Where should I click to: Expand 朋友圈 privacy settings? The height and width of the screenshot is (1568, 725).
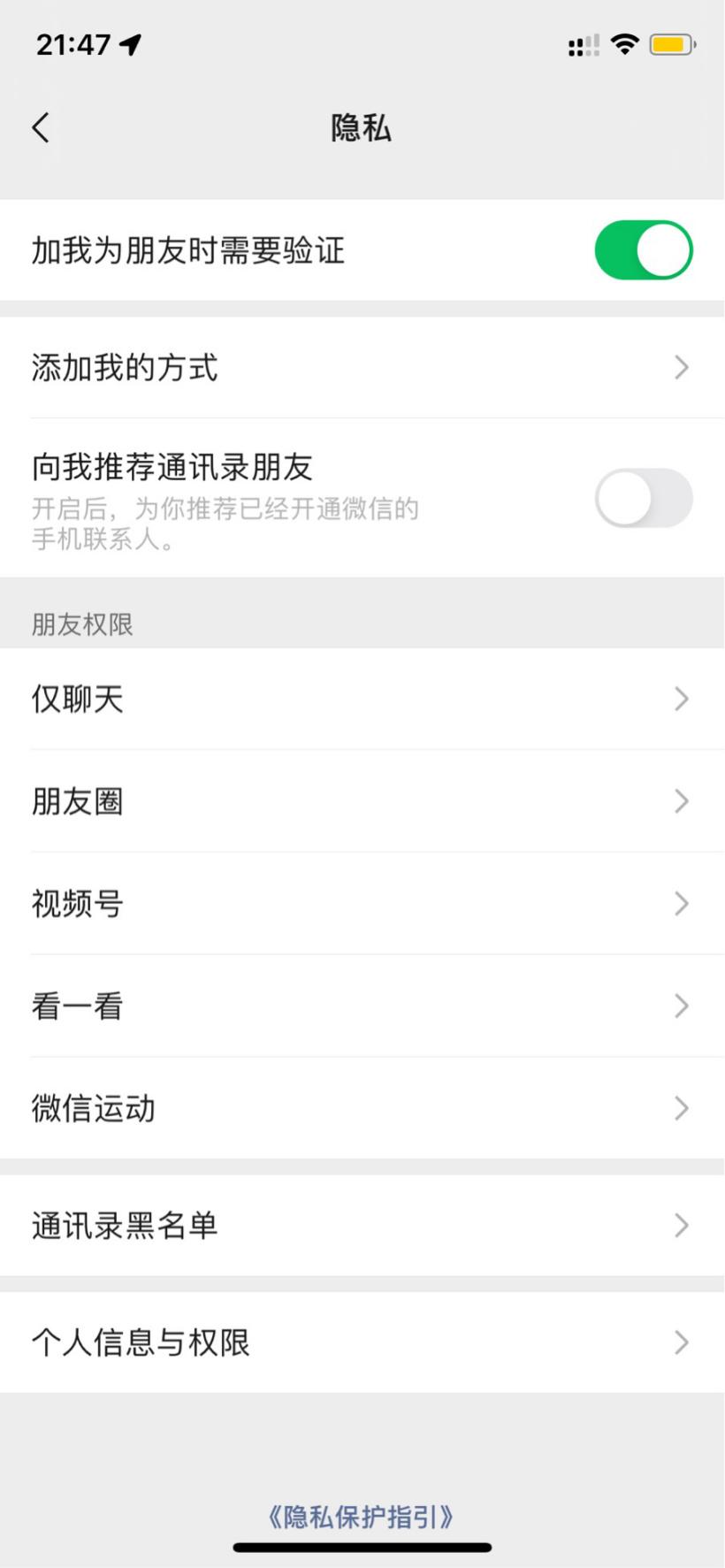(362, 801)
